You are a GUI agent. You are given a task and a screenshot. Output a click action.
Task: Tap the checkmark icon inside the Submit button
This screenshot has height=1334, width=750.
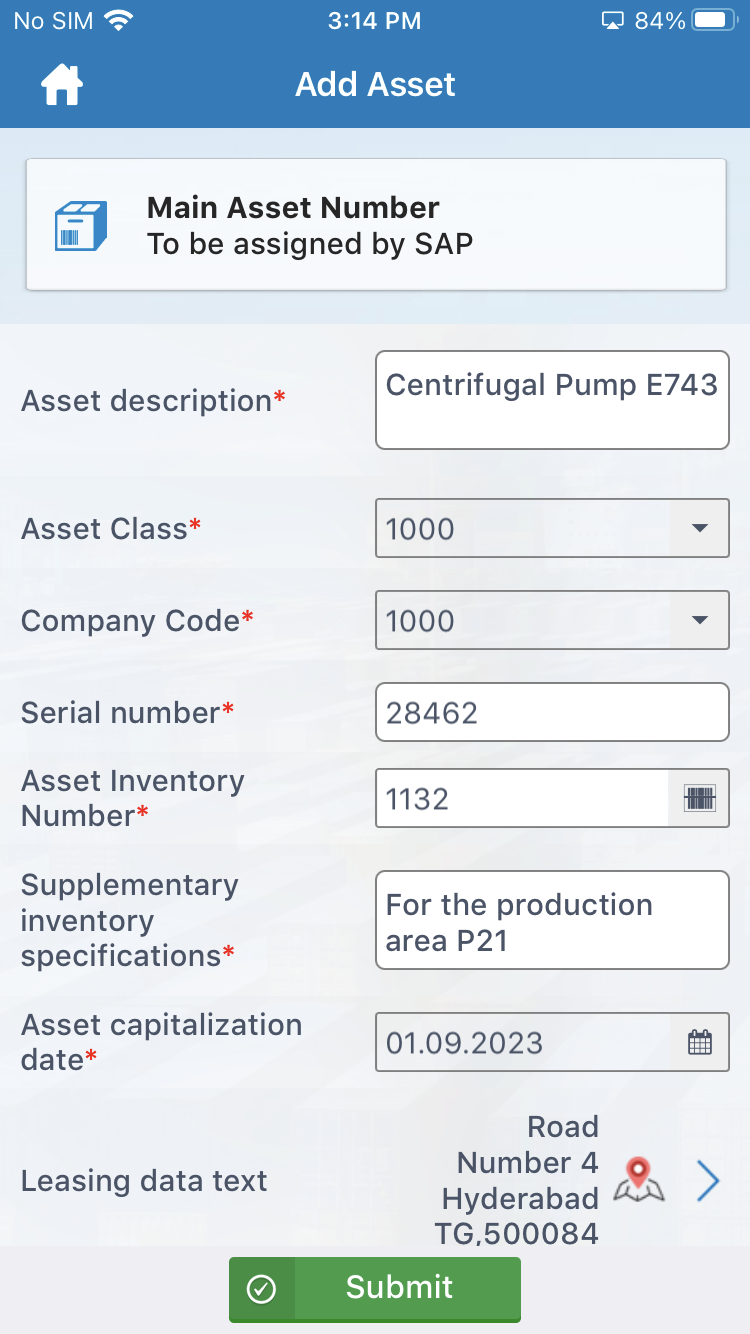pos(261,1289)
